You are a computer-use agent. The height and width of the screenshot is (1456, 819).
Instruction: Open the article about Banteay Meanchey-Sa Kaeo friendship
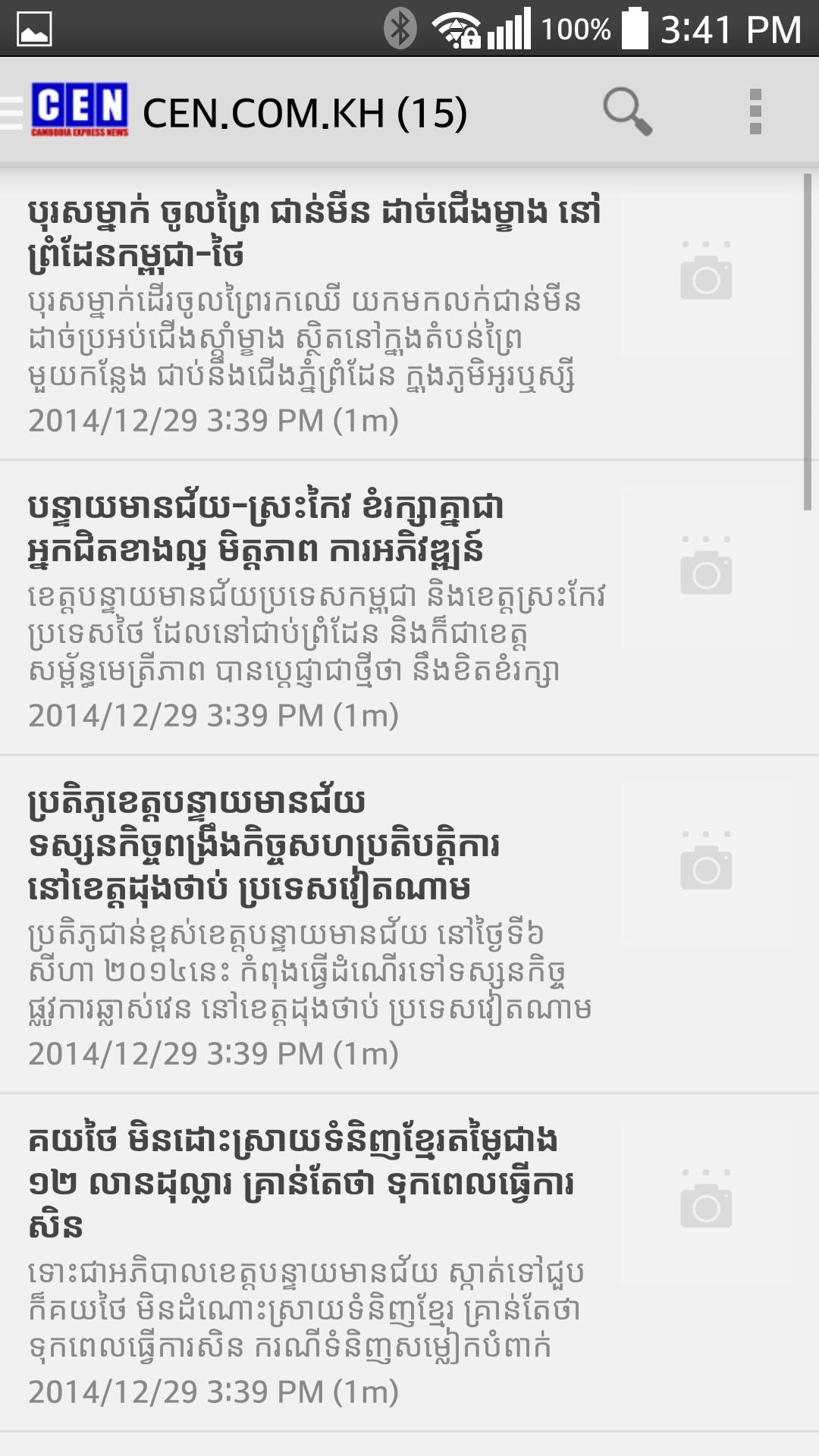[x=303, y=531]
